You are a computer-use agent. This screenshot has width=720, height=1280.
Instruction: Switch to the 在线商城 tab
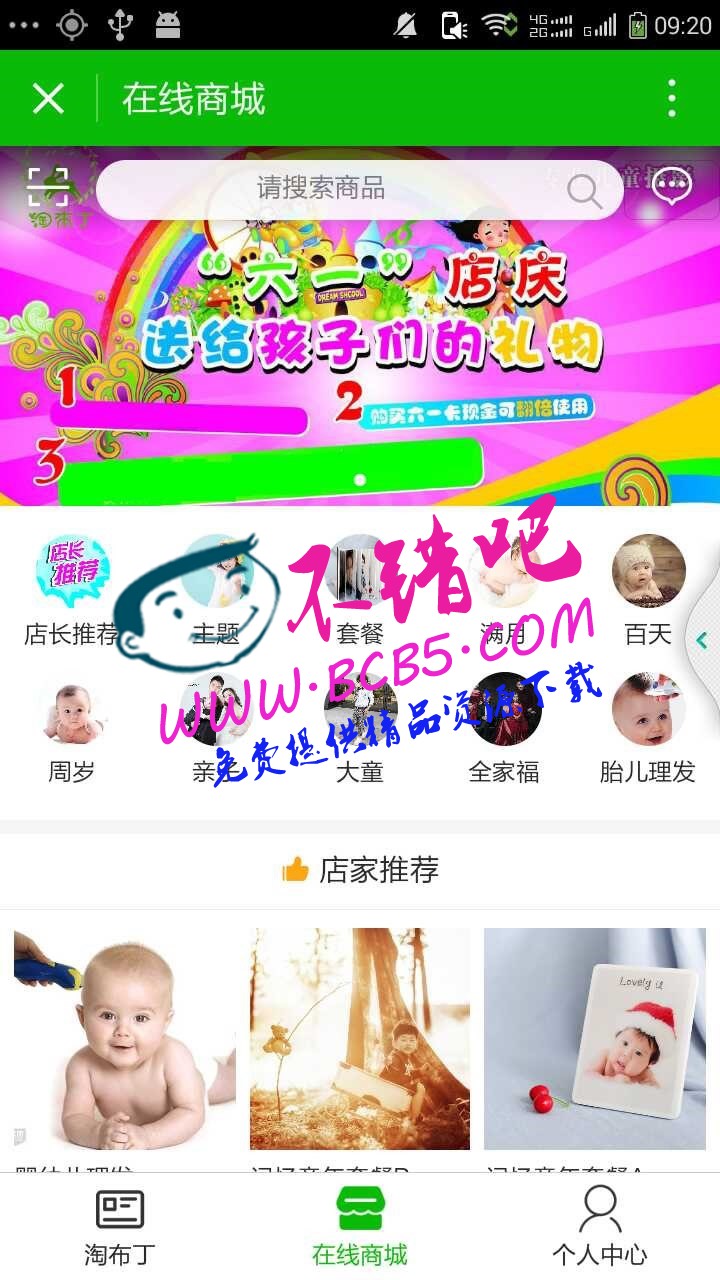point(360,1226)
